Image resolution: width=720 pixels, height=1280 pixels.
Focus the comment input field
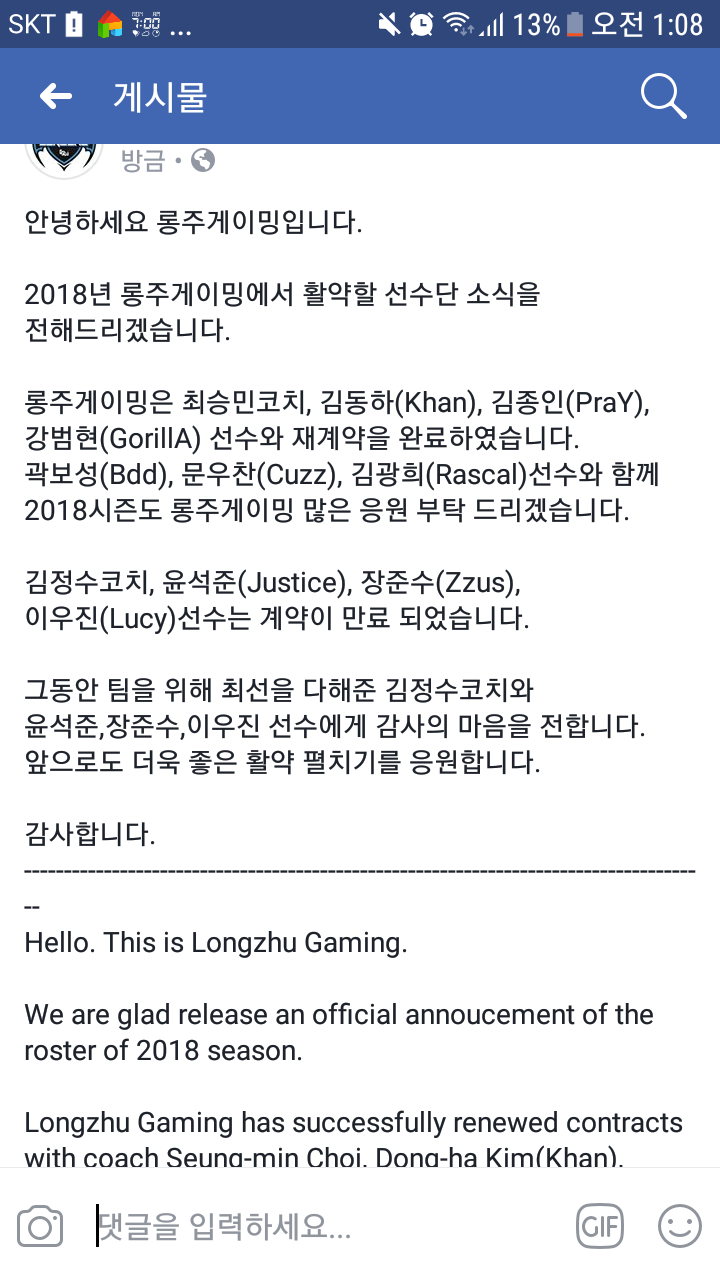tap(325, 1226)
